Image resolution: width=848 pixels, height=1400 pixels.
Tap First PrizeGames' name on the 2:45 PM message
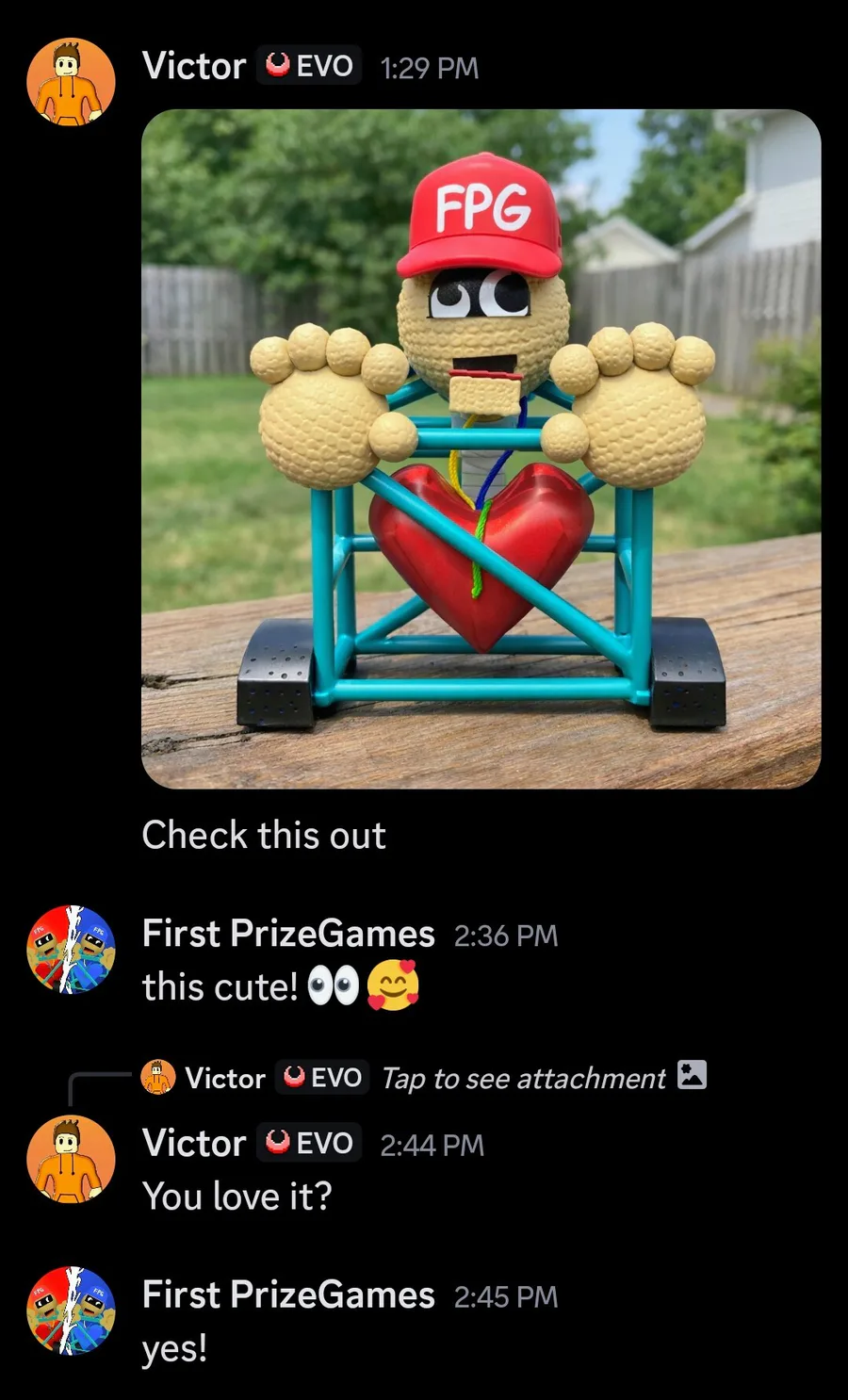(x=288, y=1295)
